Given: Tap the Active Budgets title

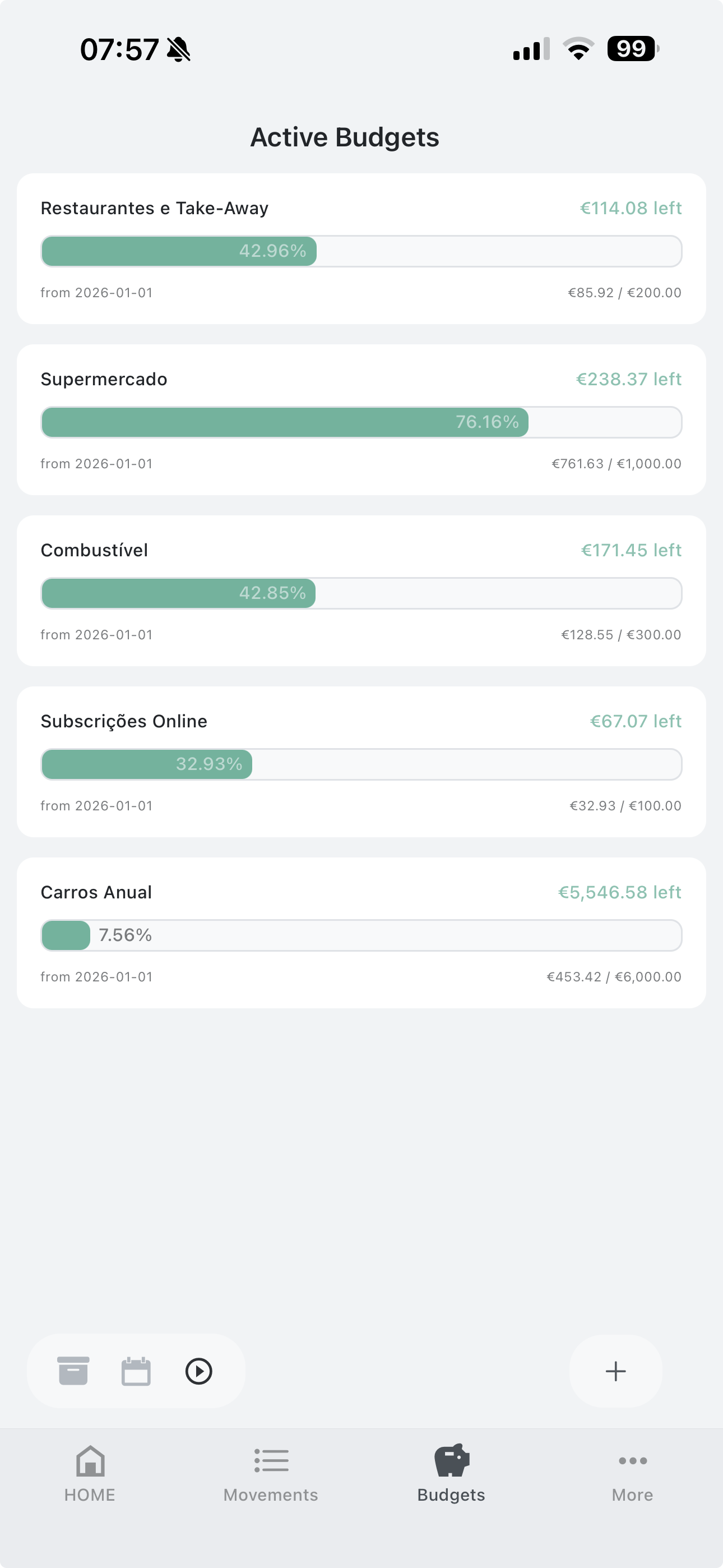Looking at the screenshot, I should (x=345, y=136).
